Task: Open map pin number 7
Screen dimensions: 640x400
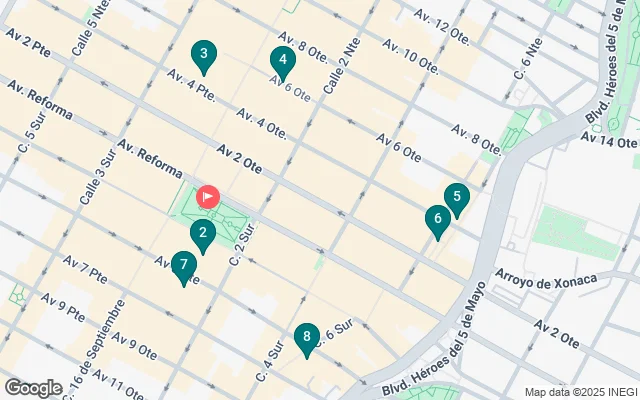Action: pyautogui.click(x=182, y=267)
